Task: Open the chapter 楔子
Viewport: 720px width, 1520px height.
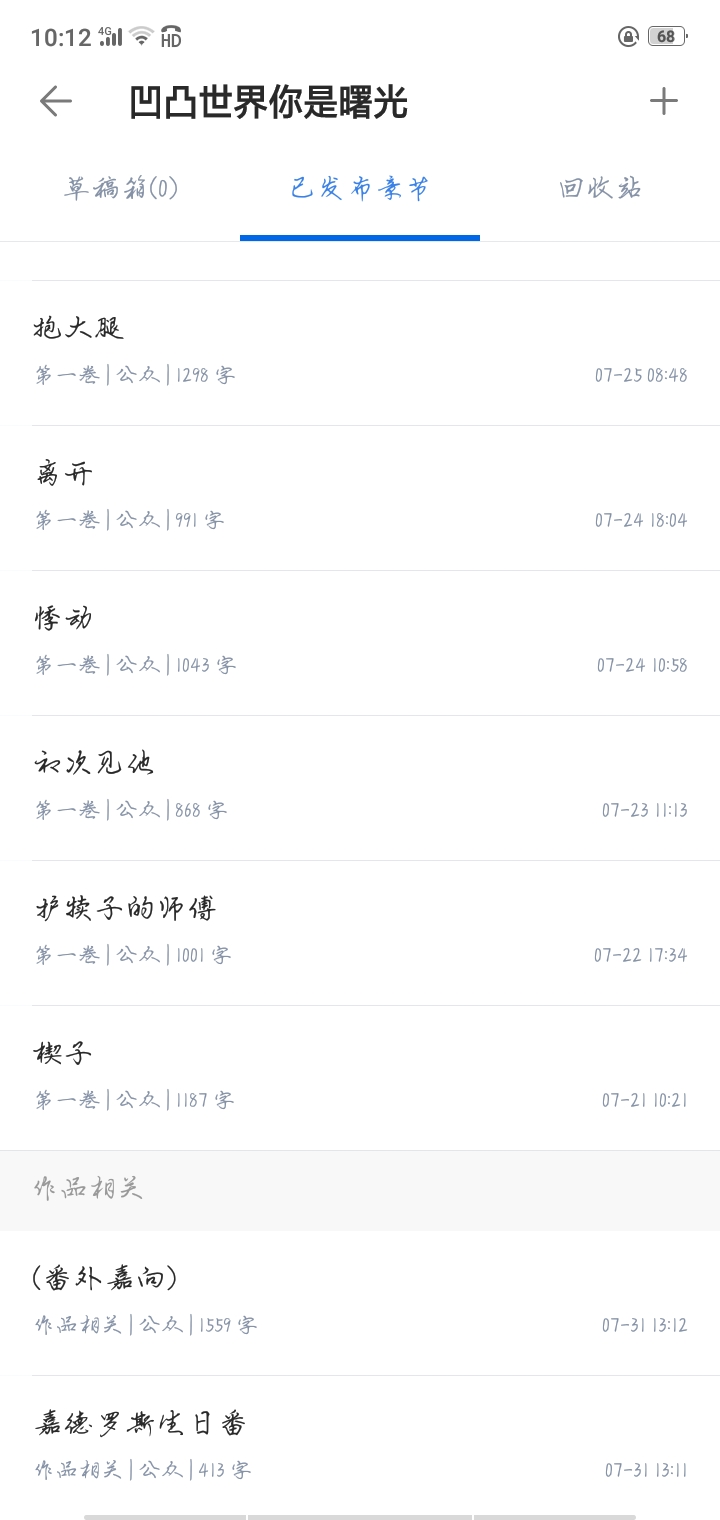Action: 360,1078
